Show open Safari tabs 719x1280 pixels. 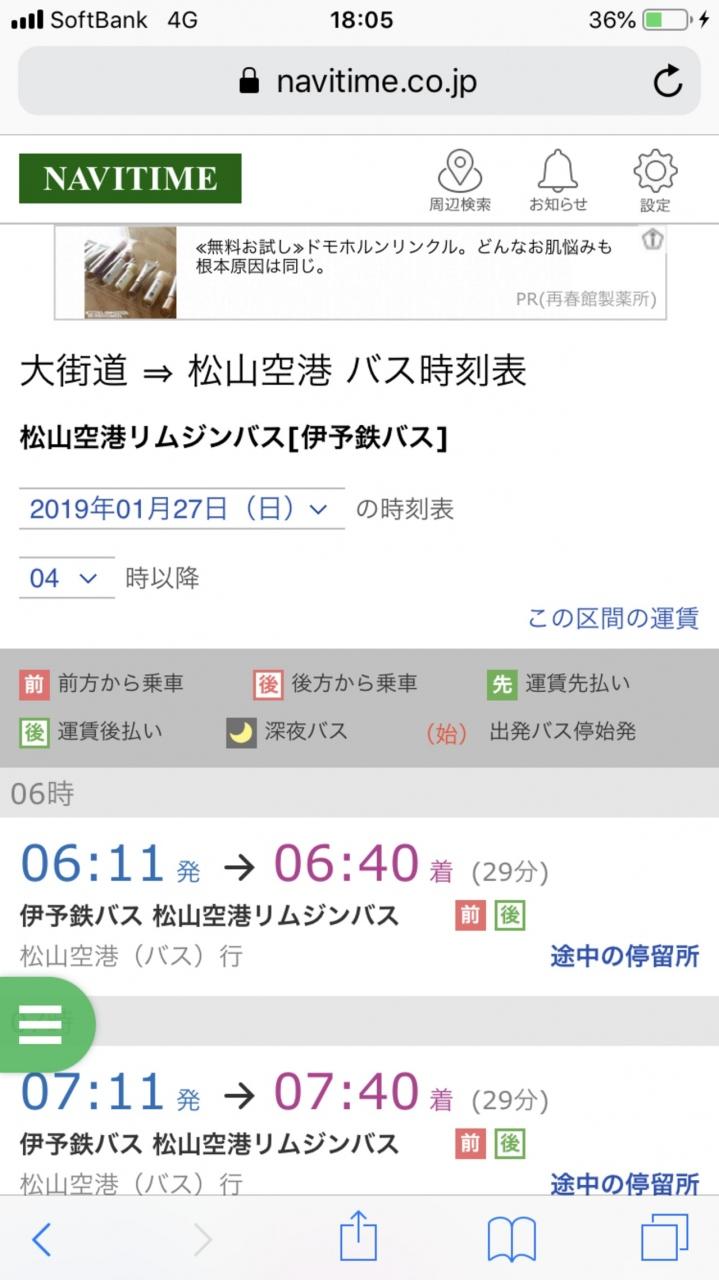point(664,1240)
